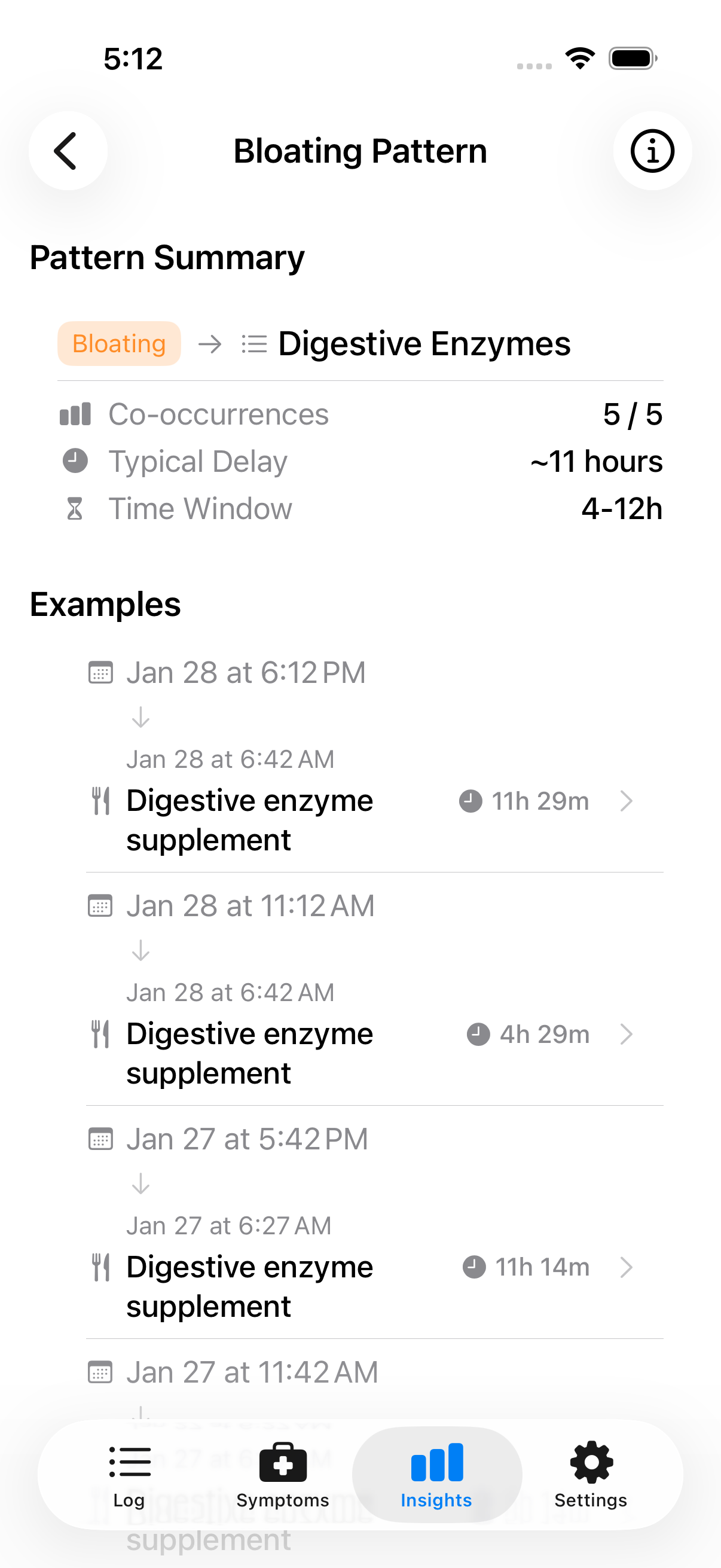Tap the list icon before Digestive Enzymes
Viewport: 721px width, 1568px height.
pos(253,344)
